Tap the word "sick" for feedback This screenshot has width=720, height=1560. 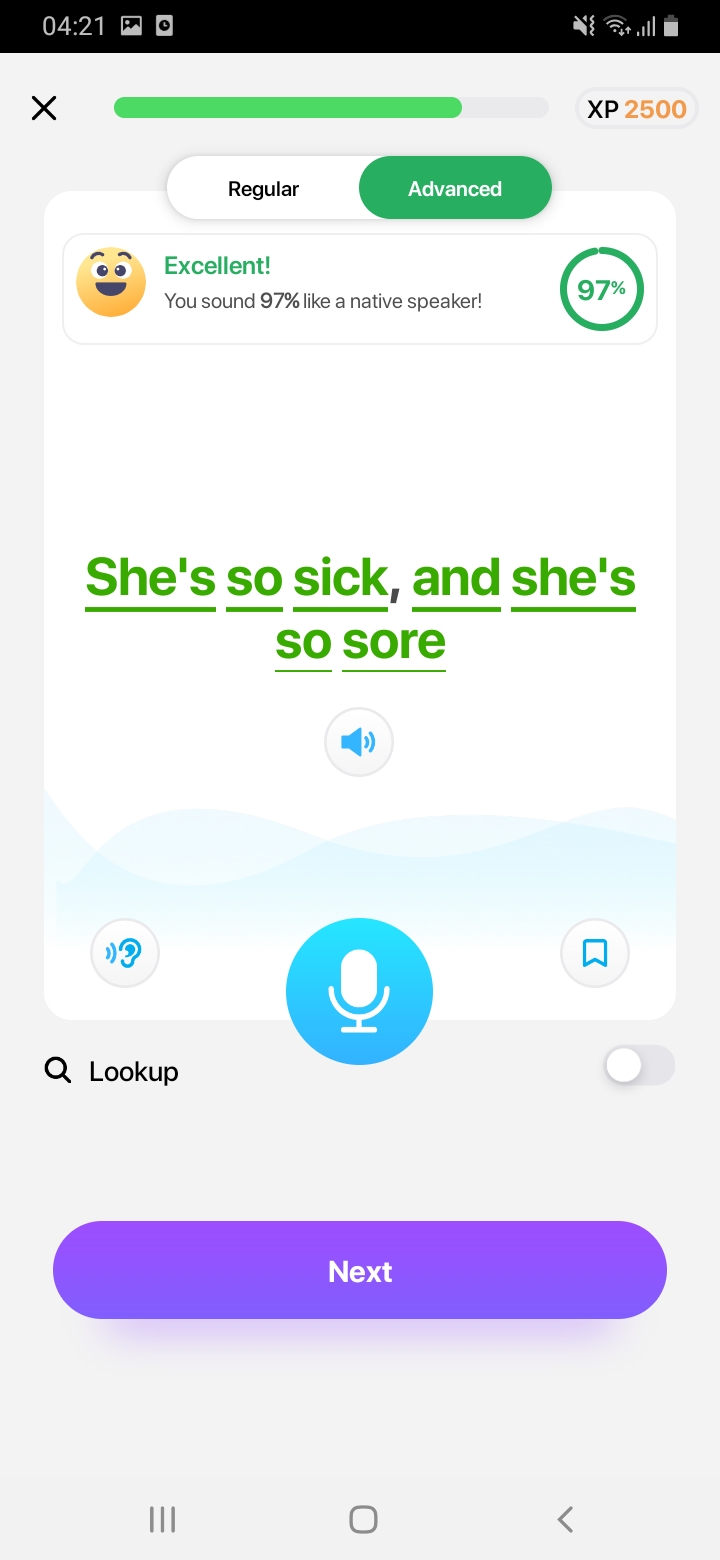pos(340,578)
